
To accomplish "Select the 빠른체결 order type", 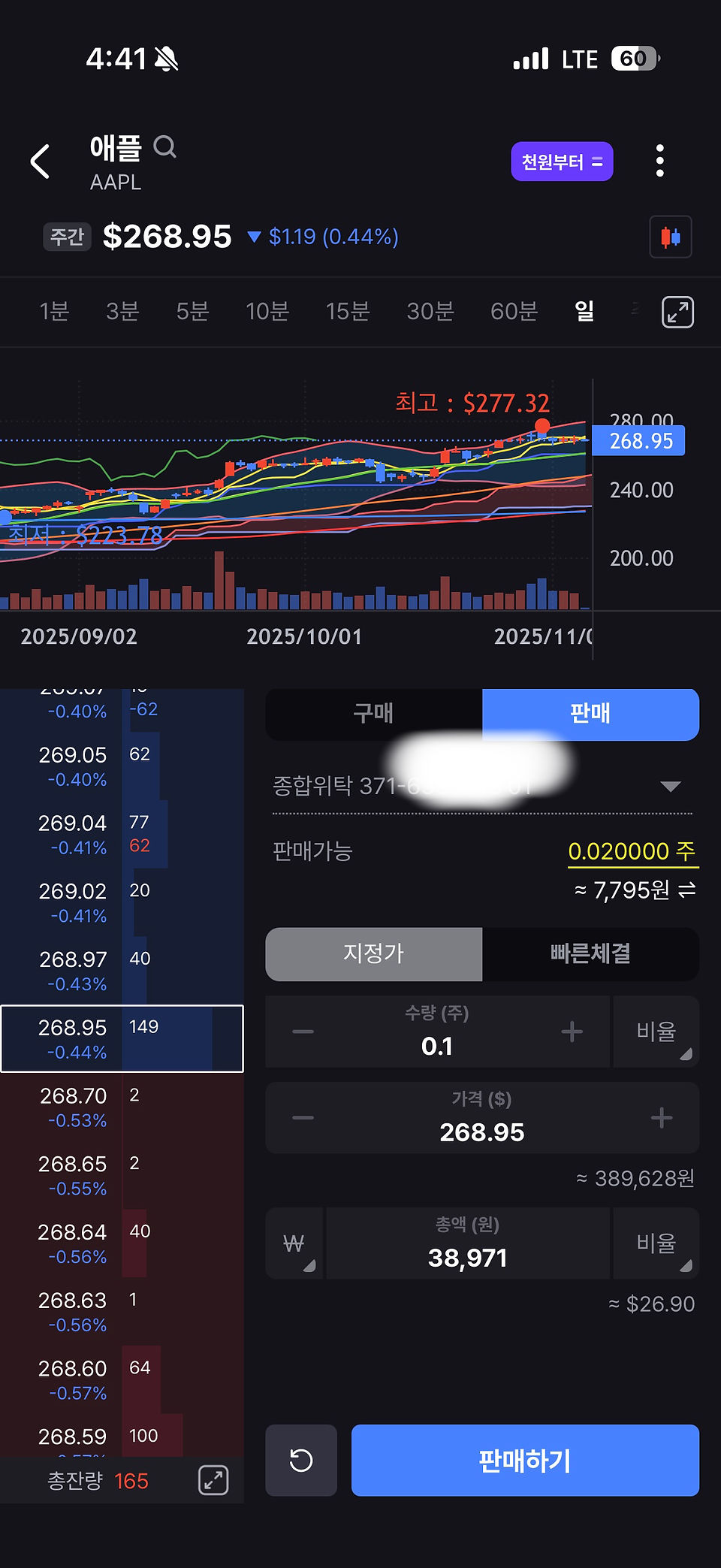I will tap(590, 954).
